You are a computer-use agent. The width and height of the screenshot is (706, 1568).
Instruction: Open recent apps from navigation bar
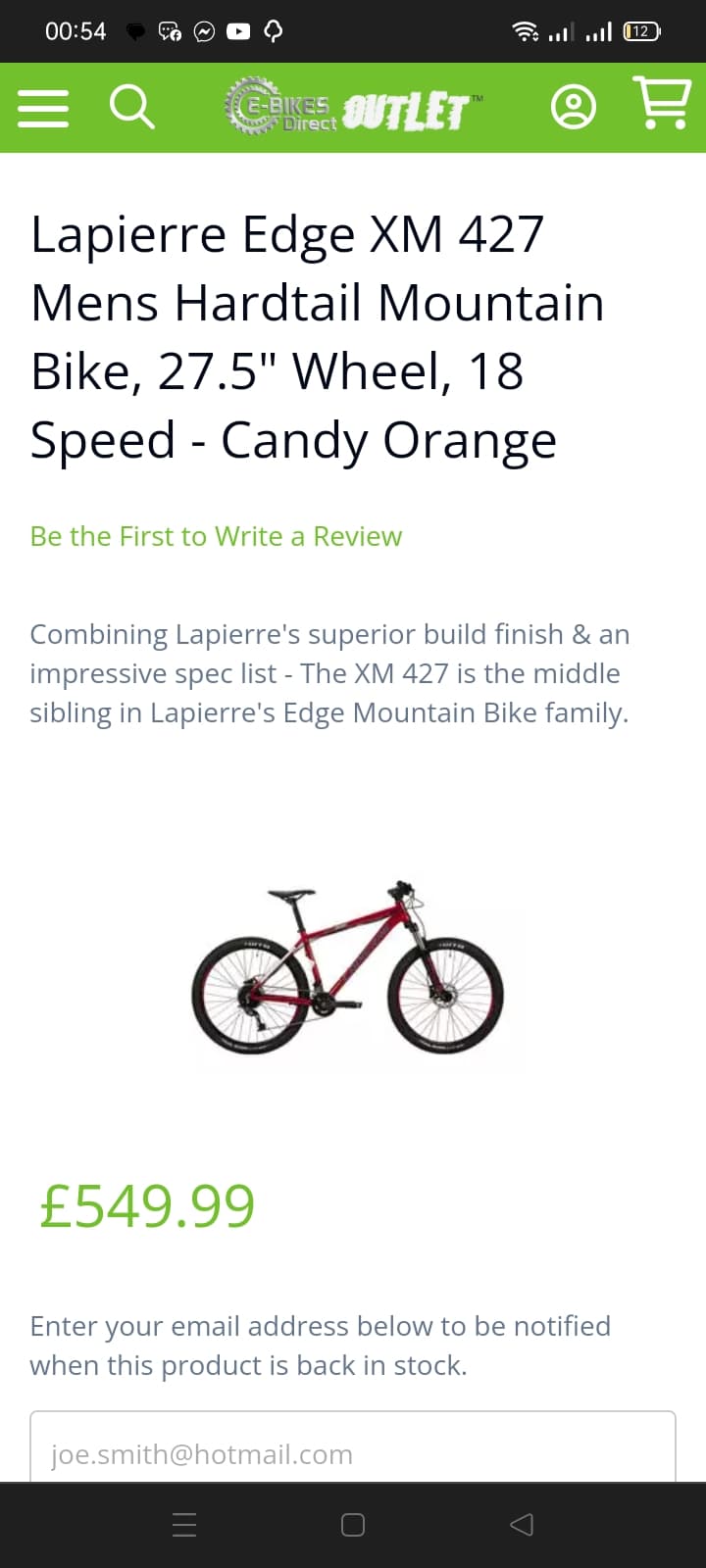point(184,1524)
